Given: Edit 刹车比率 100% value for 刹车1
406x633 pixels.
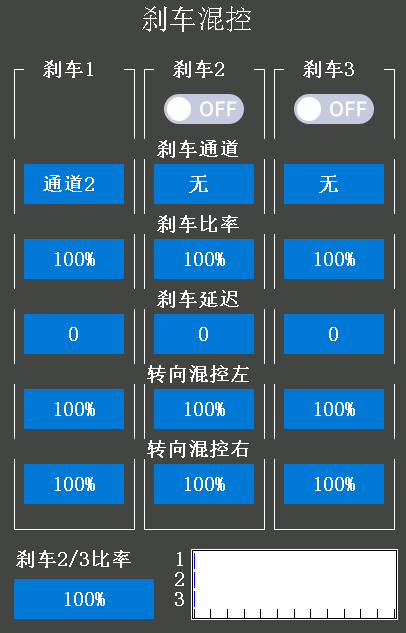Looking at the screenshot, I should coord(74,259).
